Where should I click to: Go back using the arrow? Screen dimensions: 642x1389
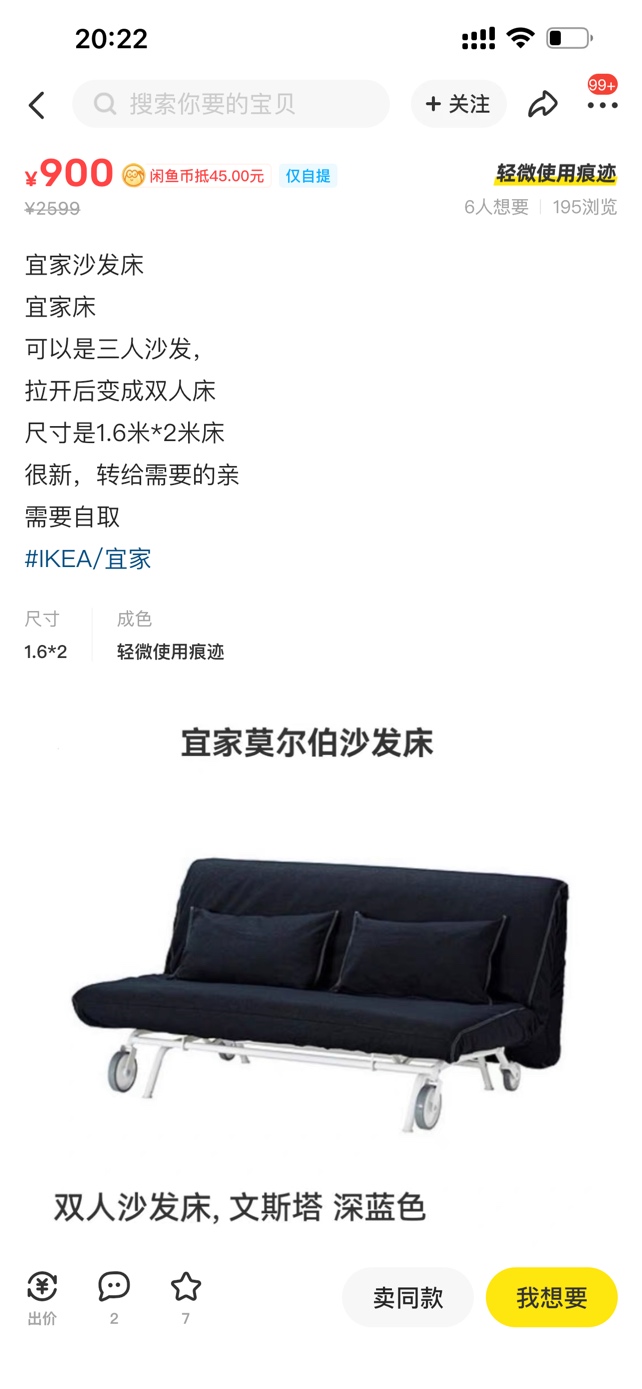pyautogui.click(x=37, y=104)
